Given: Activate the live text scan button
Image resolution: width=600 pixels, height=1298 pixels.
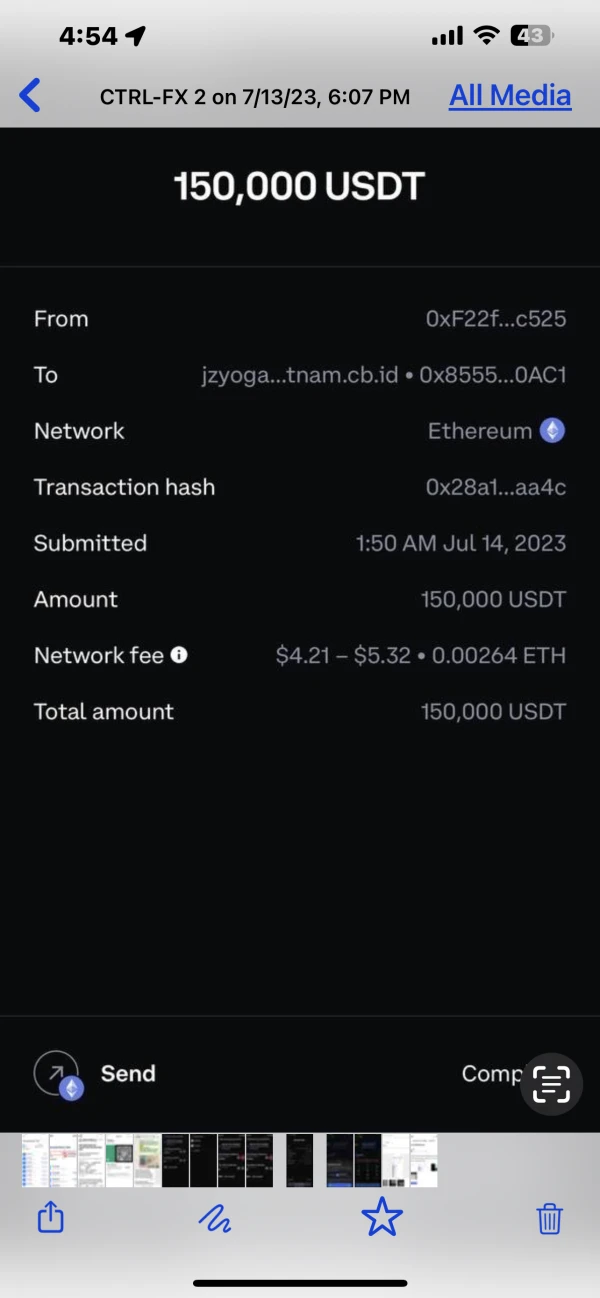Looking at the screenshot, I should [x=551, y=1084].
